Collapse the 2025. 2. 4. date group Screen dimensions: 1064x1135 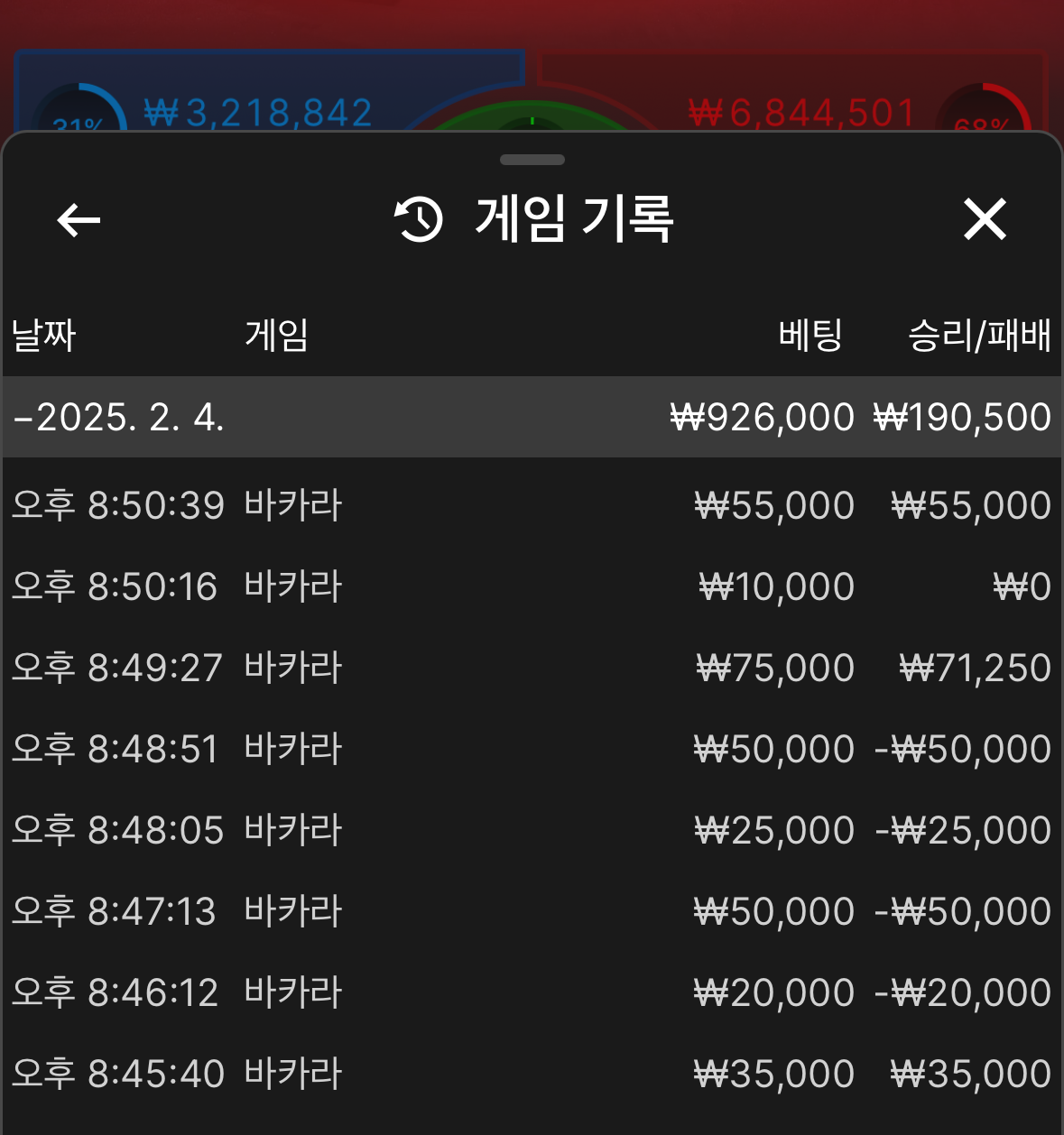pos(117,418)
